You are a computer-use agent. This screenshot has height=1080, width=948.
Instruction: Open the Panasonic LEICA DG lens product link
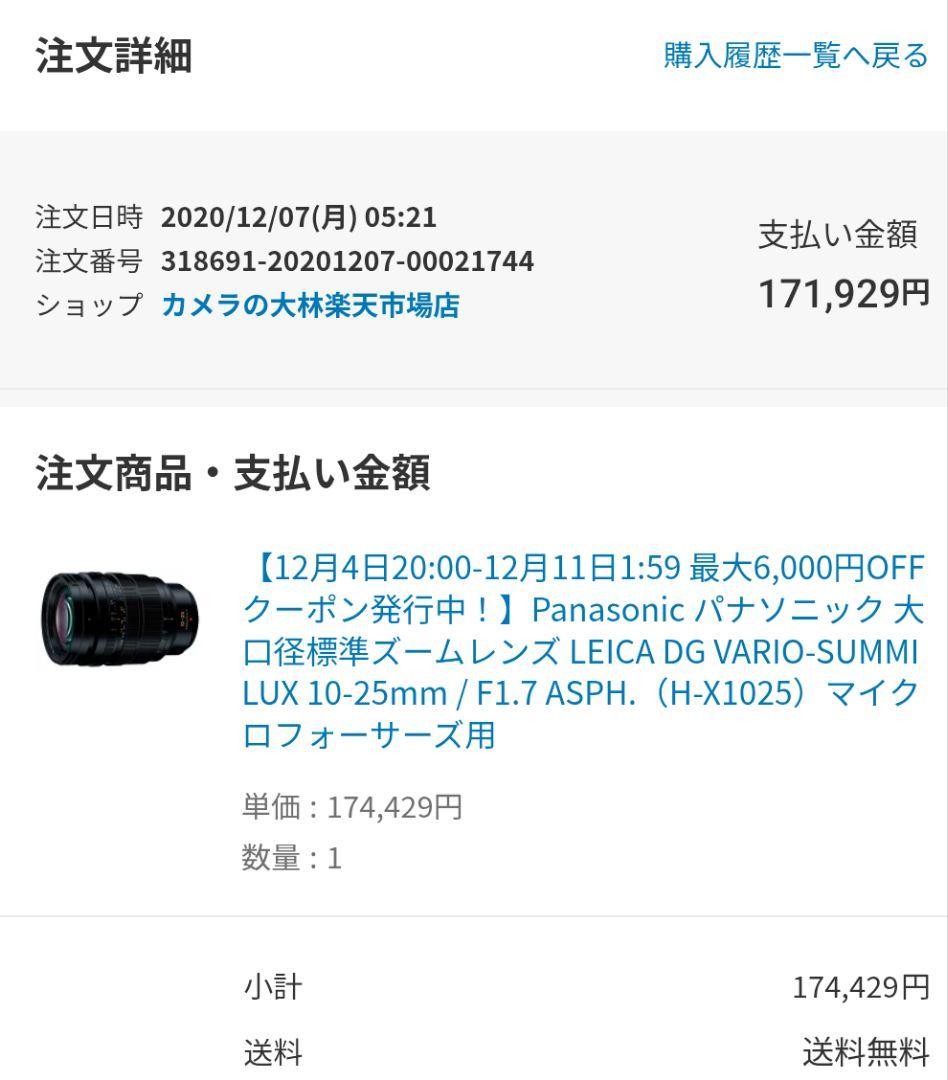pos(581,651)
